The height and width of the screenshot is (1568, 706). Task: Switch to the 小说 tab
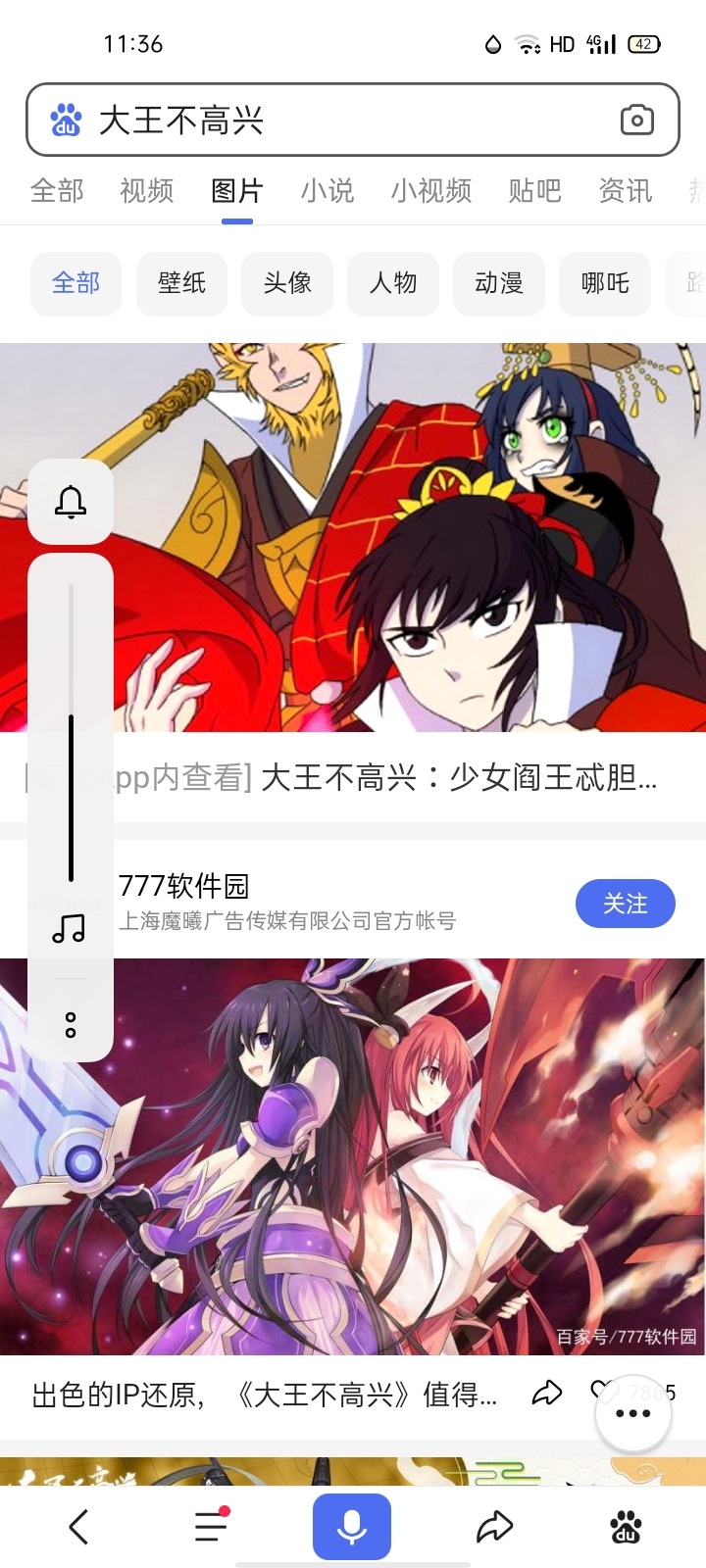[x=328, y=190]
